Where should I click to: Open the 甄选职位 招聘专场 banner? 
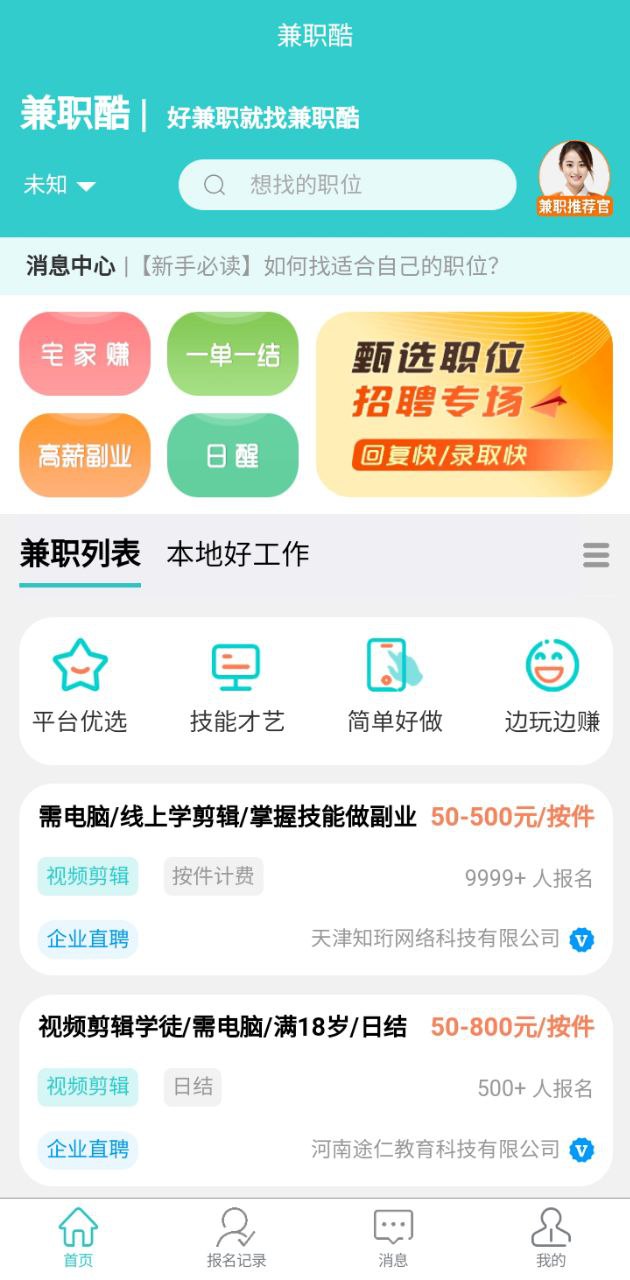464,404
